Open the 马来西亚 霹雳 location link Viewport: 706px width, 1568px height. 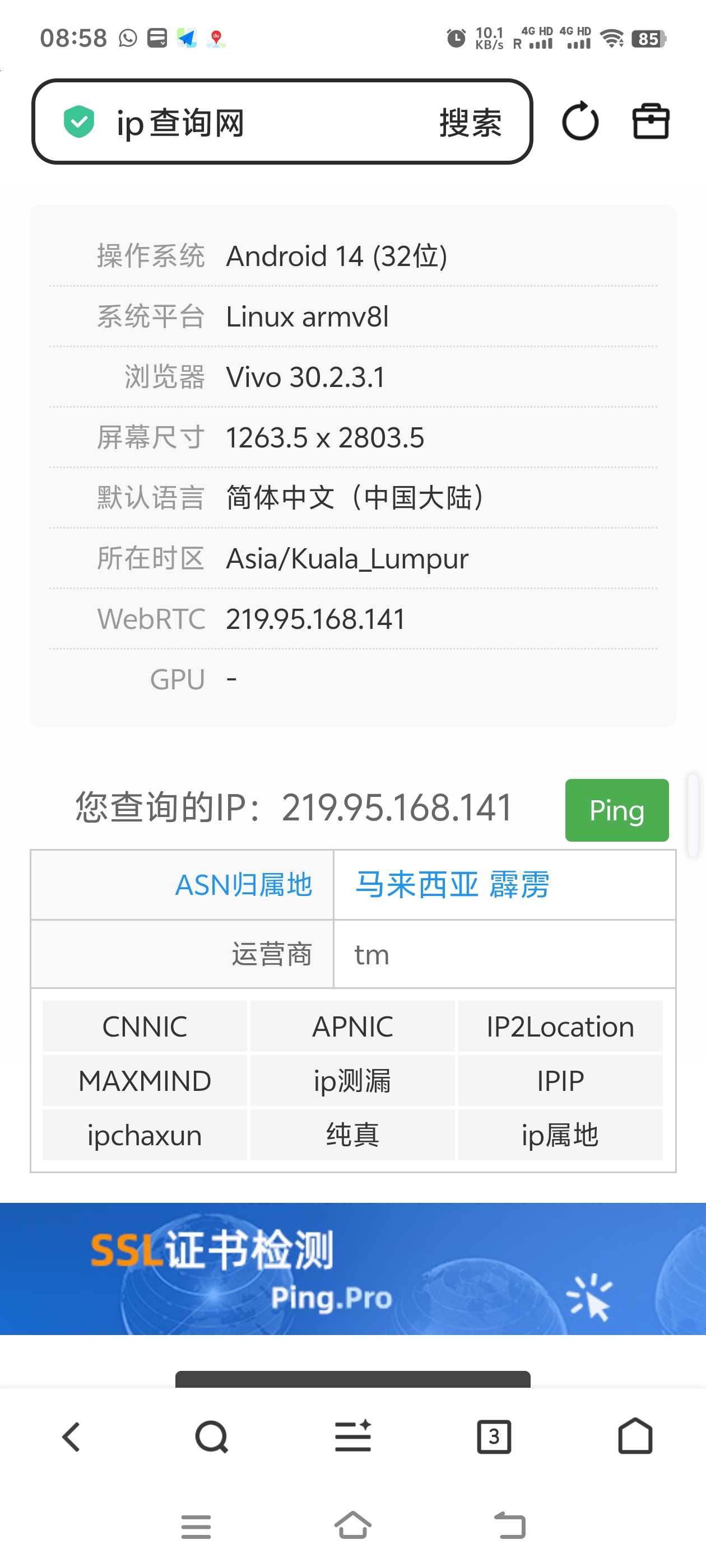coord(452,885)
